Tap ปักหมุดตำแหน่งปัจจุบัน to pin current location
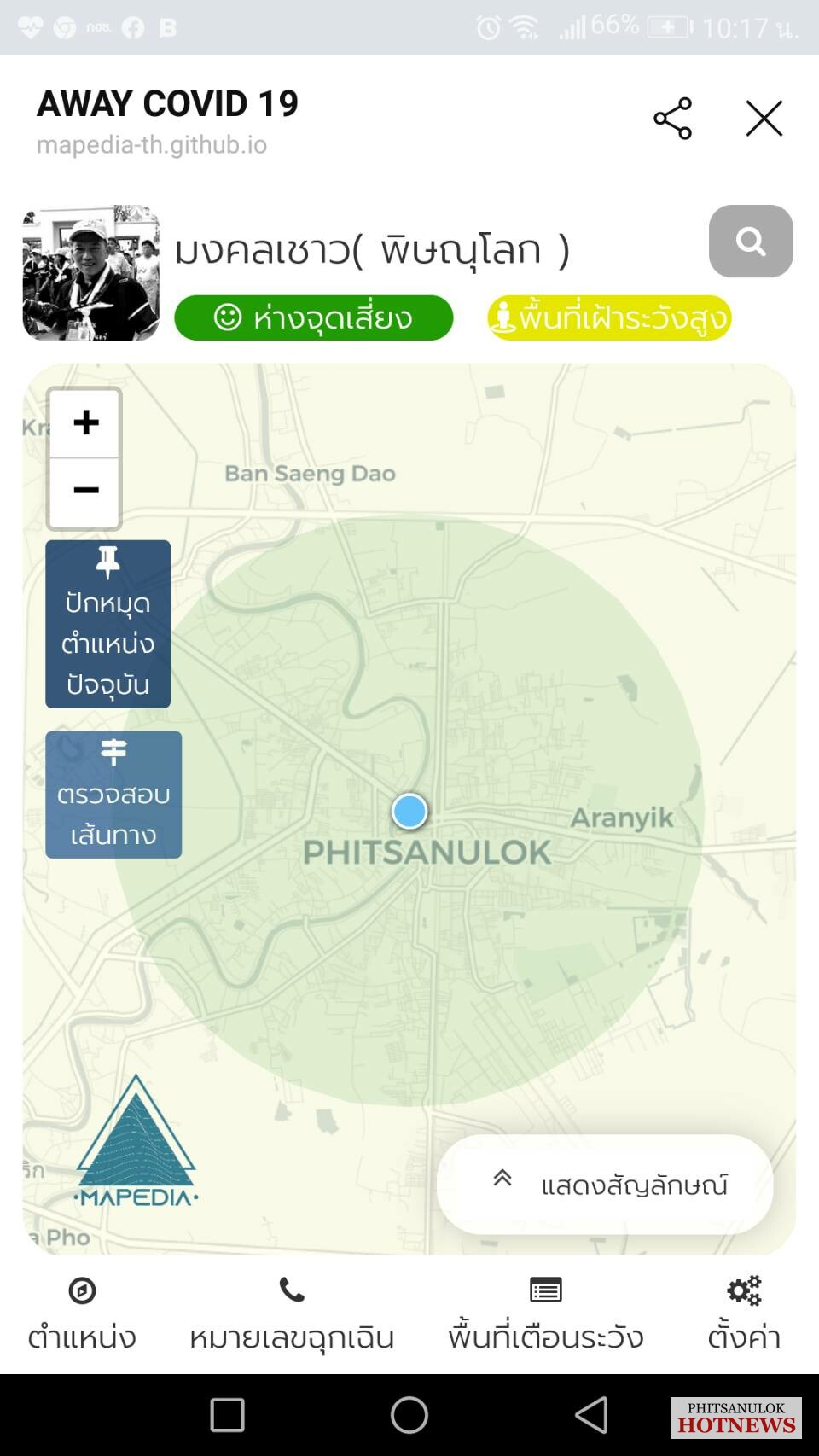Screen dimensions: 819x1456 point(108,624)
